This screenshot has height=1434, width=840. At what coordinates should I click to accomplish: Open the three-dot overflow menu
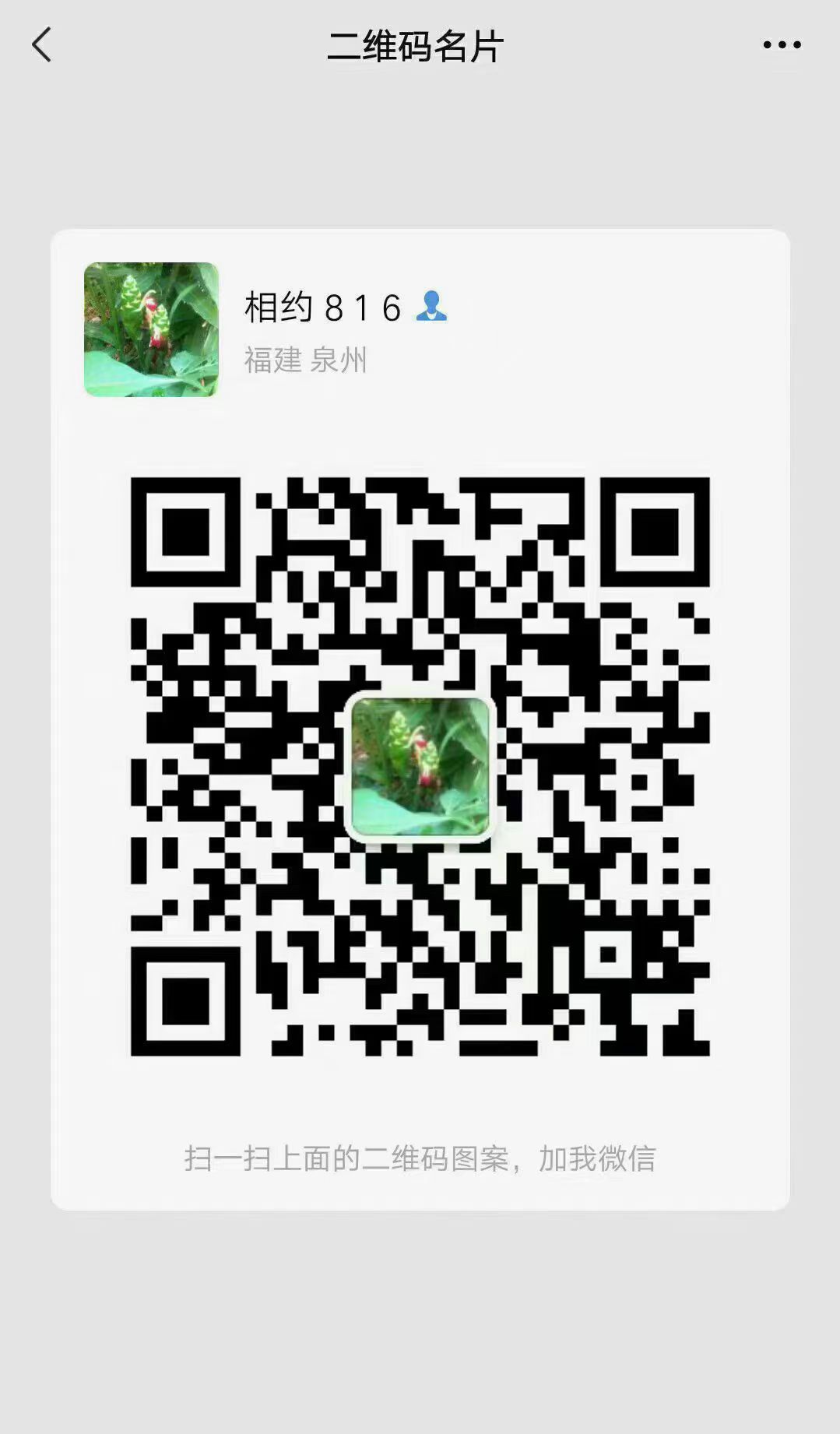(782, 45)
